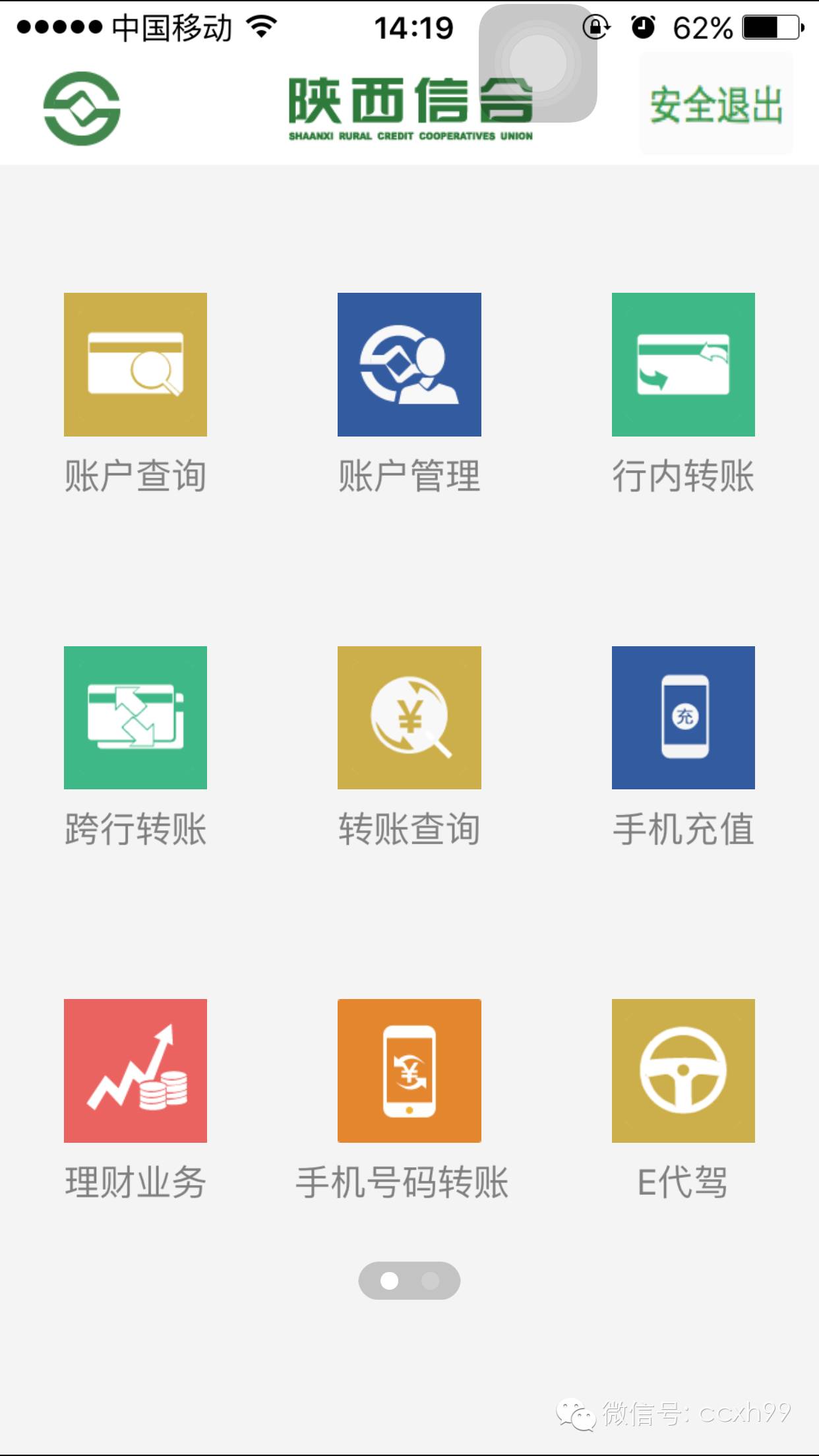The height and width of the screenshot is (1456, 819).
Task: Tap the page indicator dots
Action: point(409,1281)
